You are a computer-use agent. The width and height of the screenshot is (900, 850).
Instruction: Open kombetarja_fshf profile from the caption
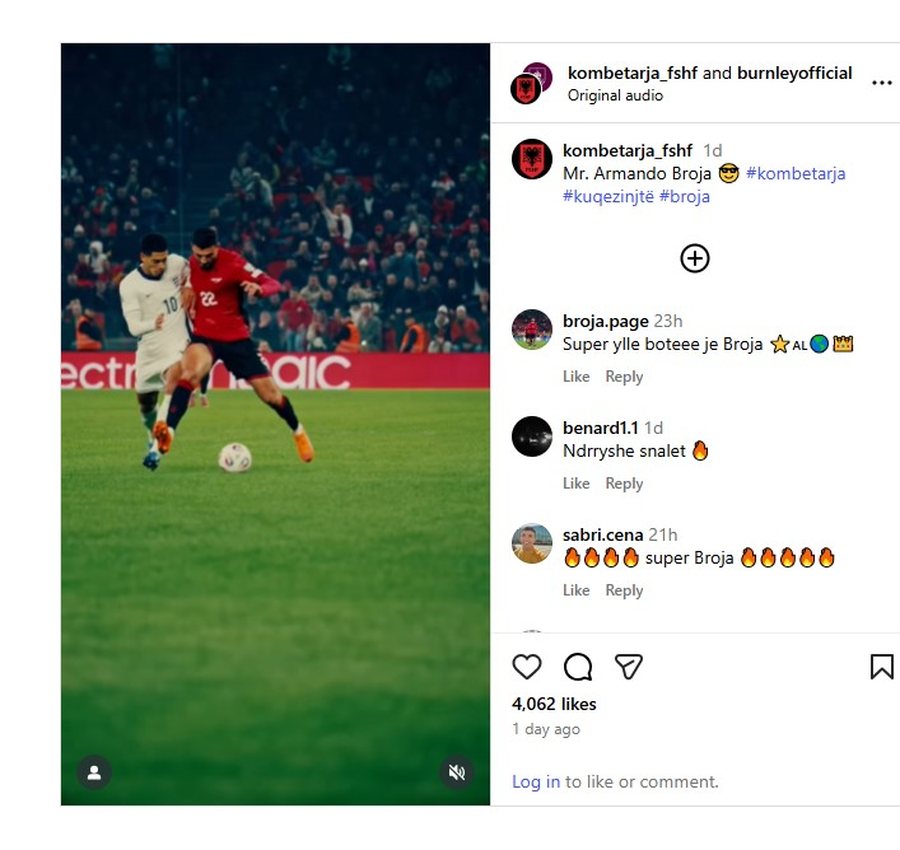coord(627,150)
